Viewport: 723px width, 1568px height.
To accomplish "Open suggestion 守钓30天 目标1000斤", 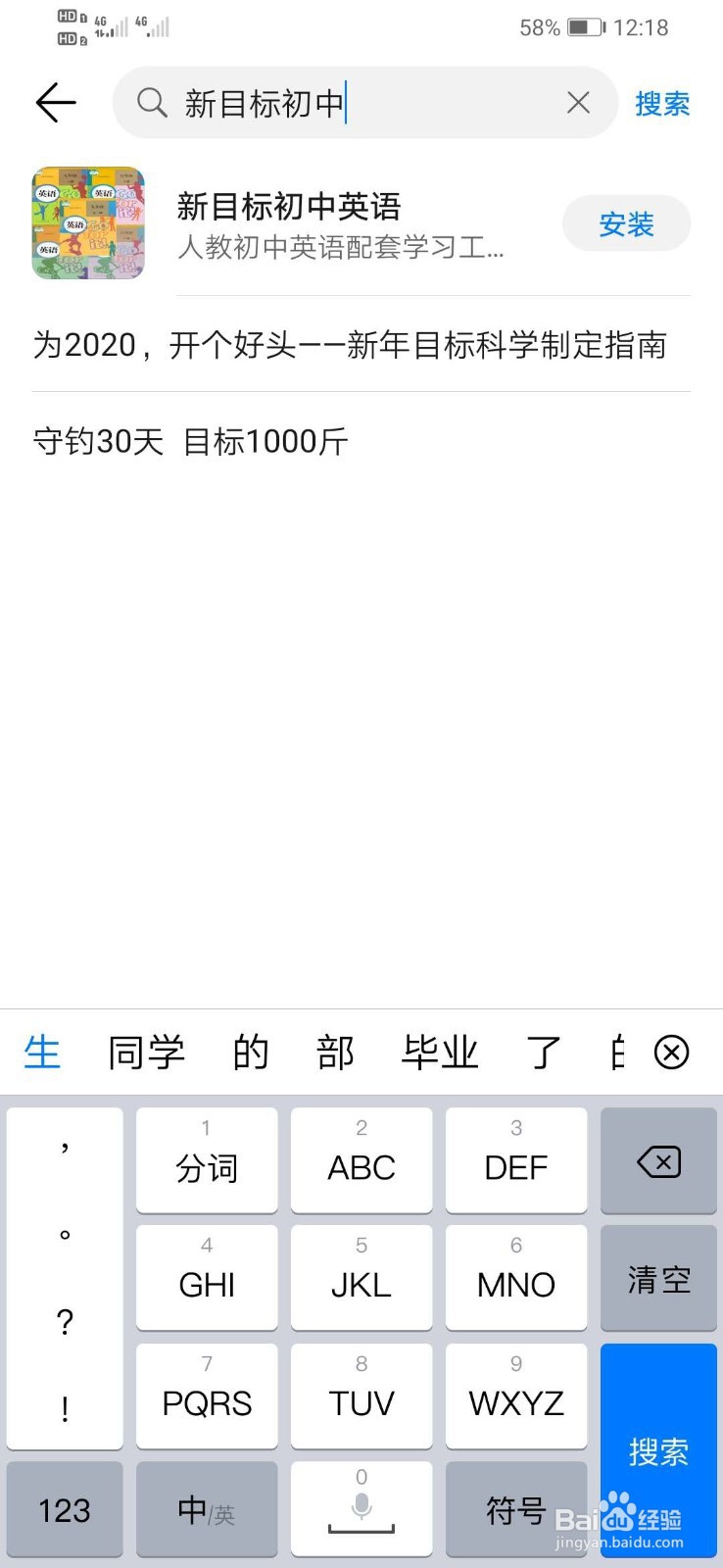I will coord(188,442).
